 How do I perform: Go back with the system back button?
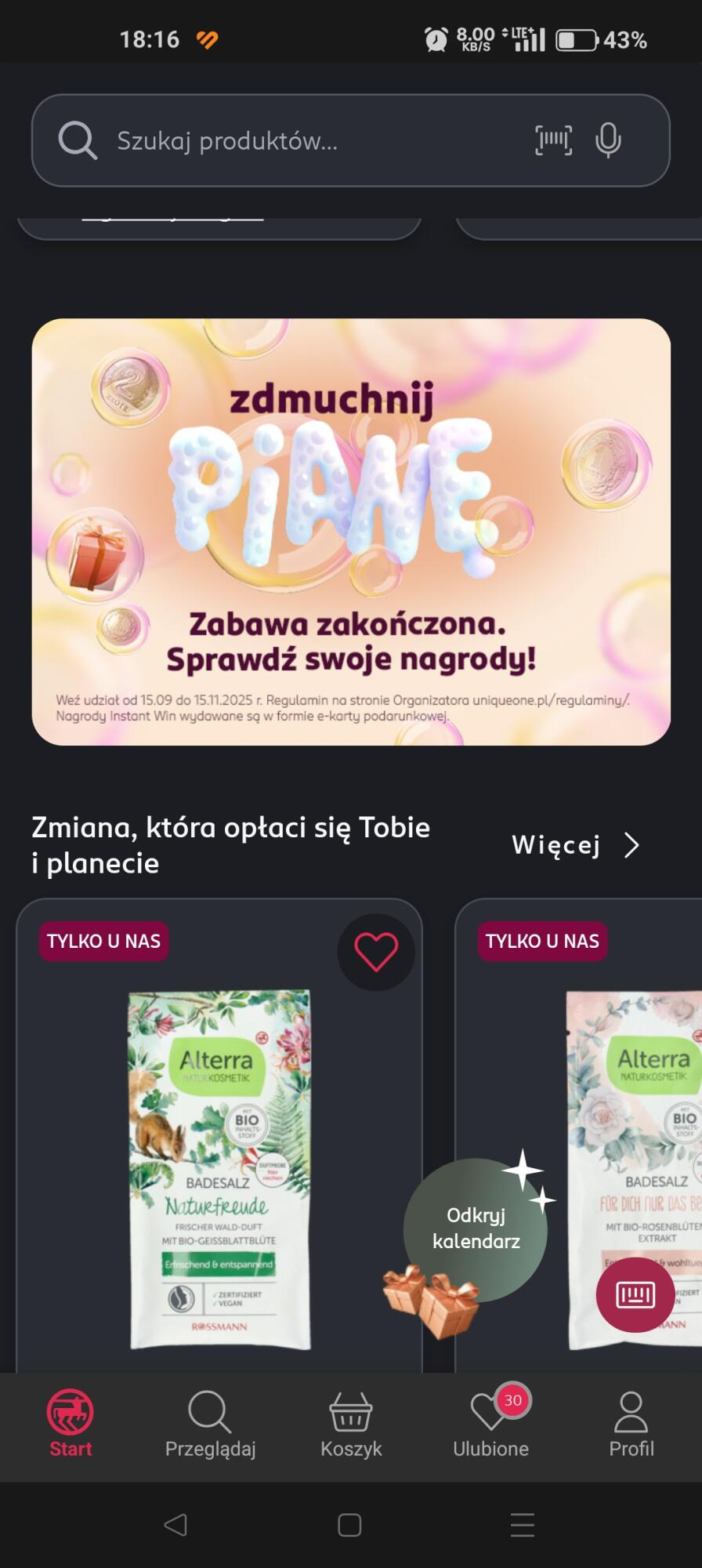pyautogui.click(x=175, y=1525)
